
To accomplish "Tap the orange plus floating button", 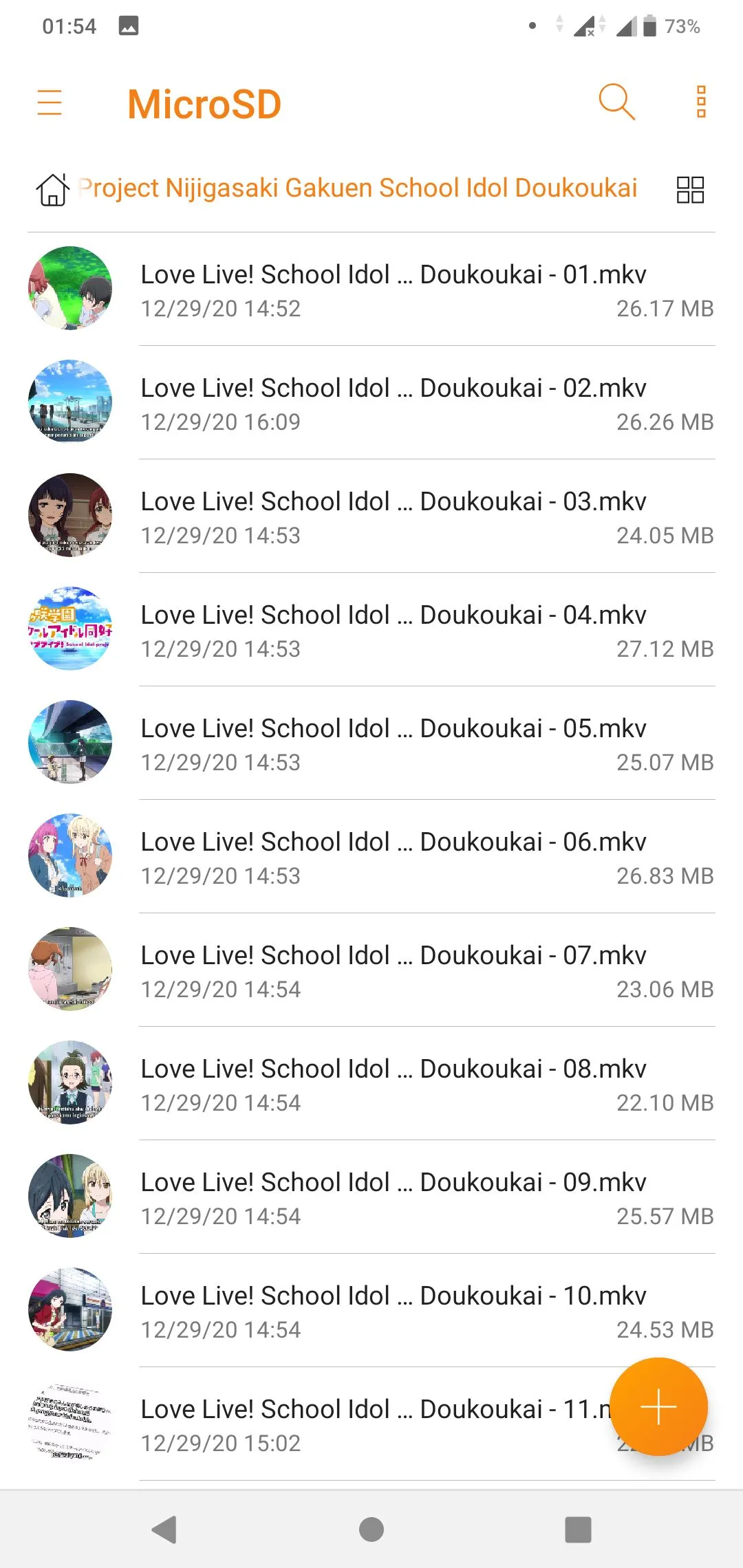I will click(x=658, y=1406).
